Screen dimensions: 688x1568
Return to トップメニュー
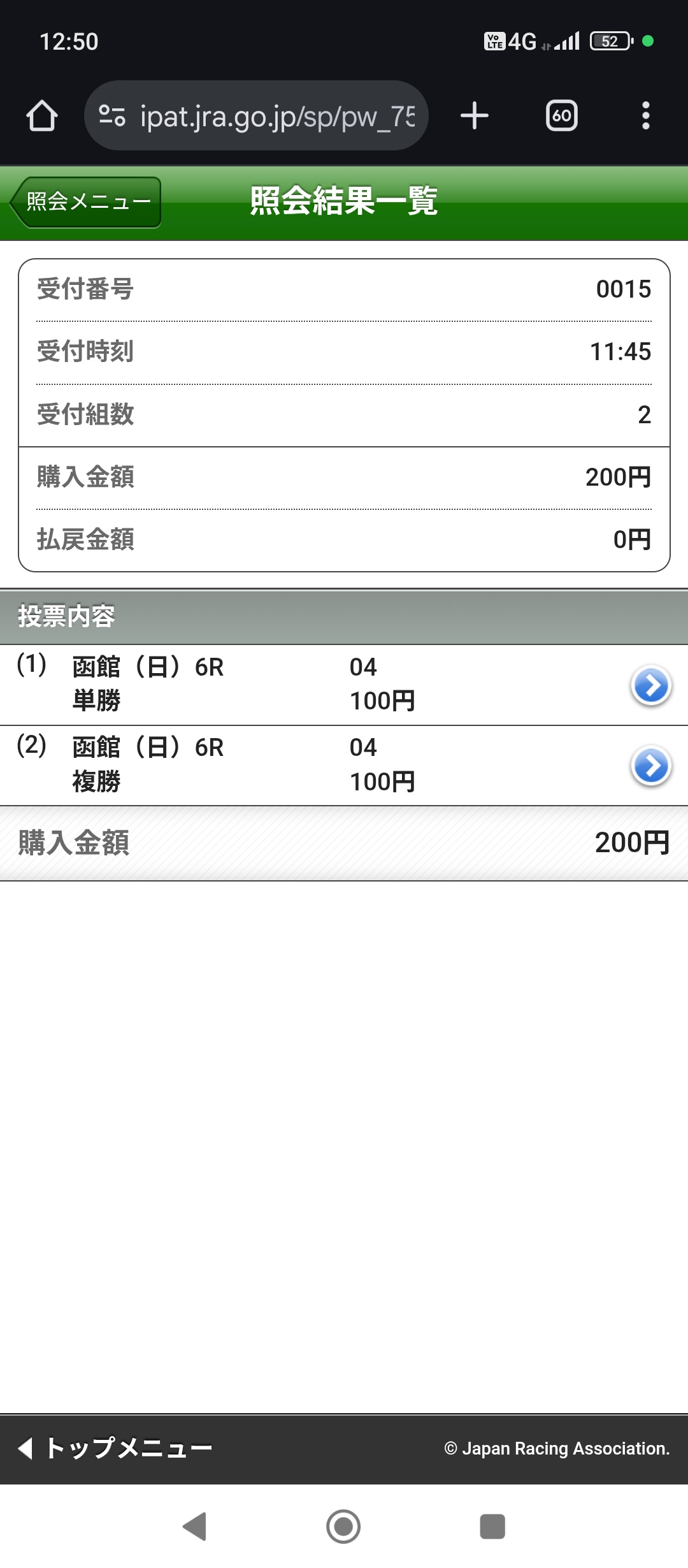(116, 1448)
